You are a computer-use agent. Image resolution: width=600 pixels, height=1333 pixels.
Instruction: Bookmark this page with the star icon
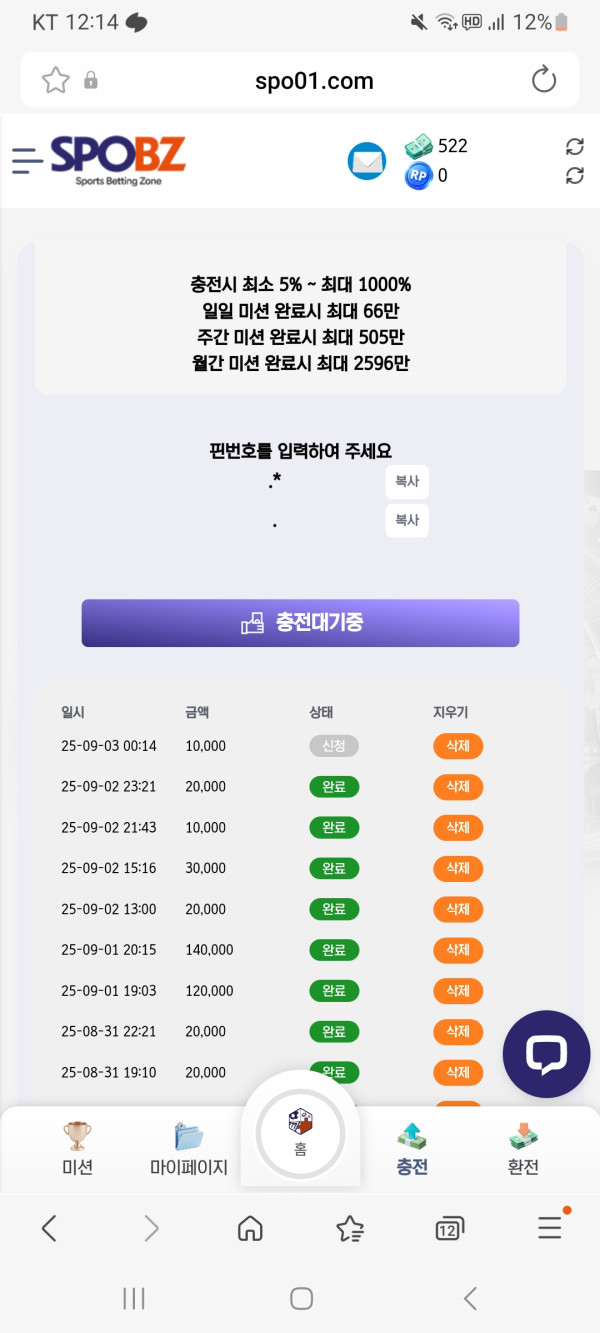tap(56, 80)
